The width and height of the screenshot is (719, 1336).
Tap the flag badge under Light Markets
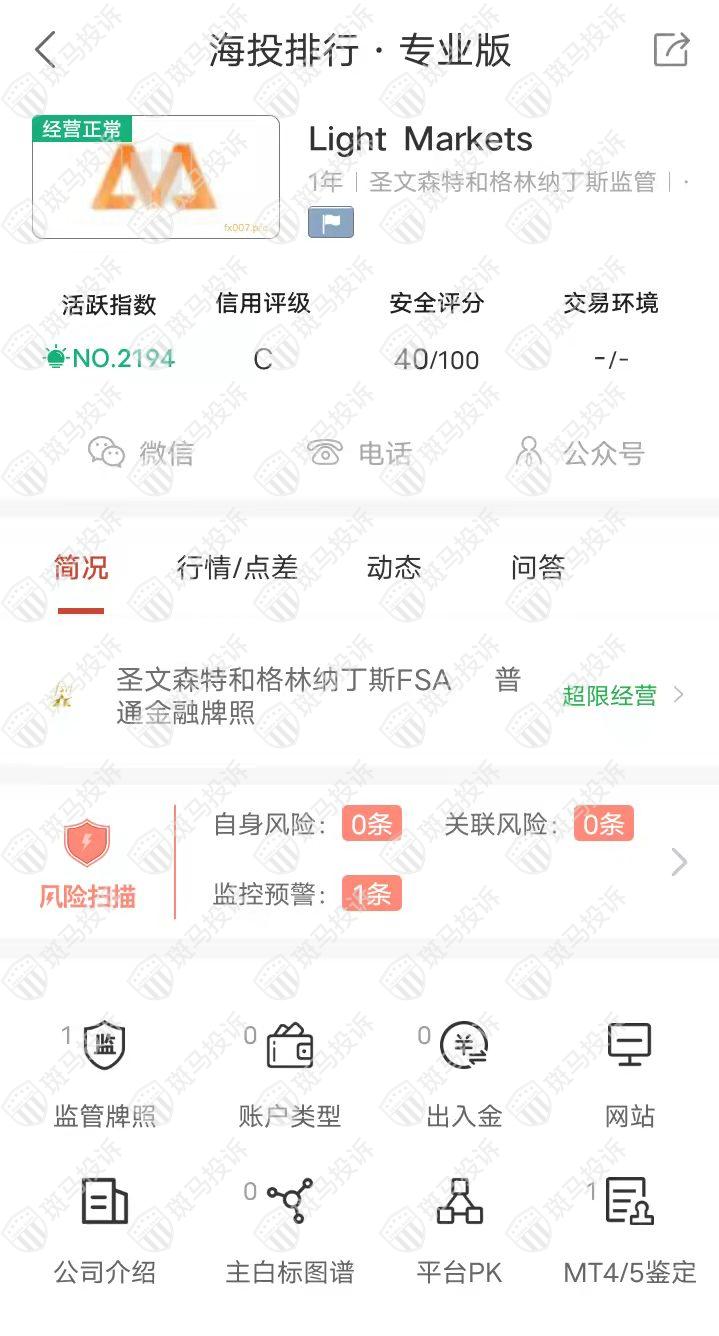(331, 222)
